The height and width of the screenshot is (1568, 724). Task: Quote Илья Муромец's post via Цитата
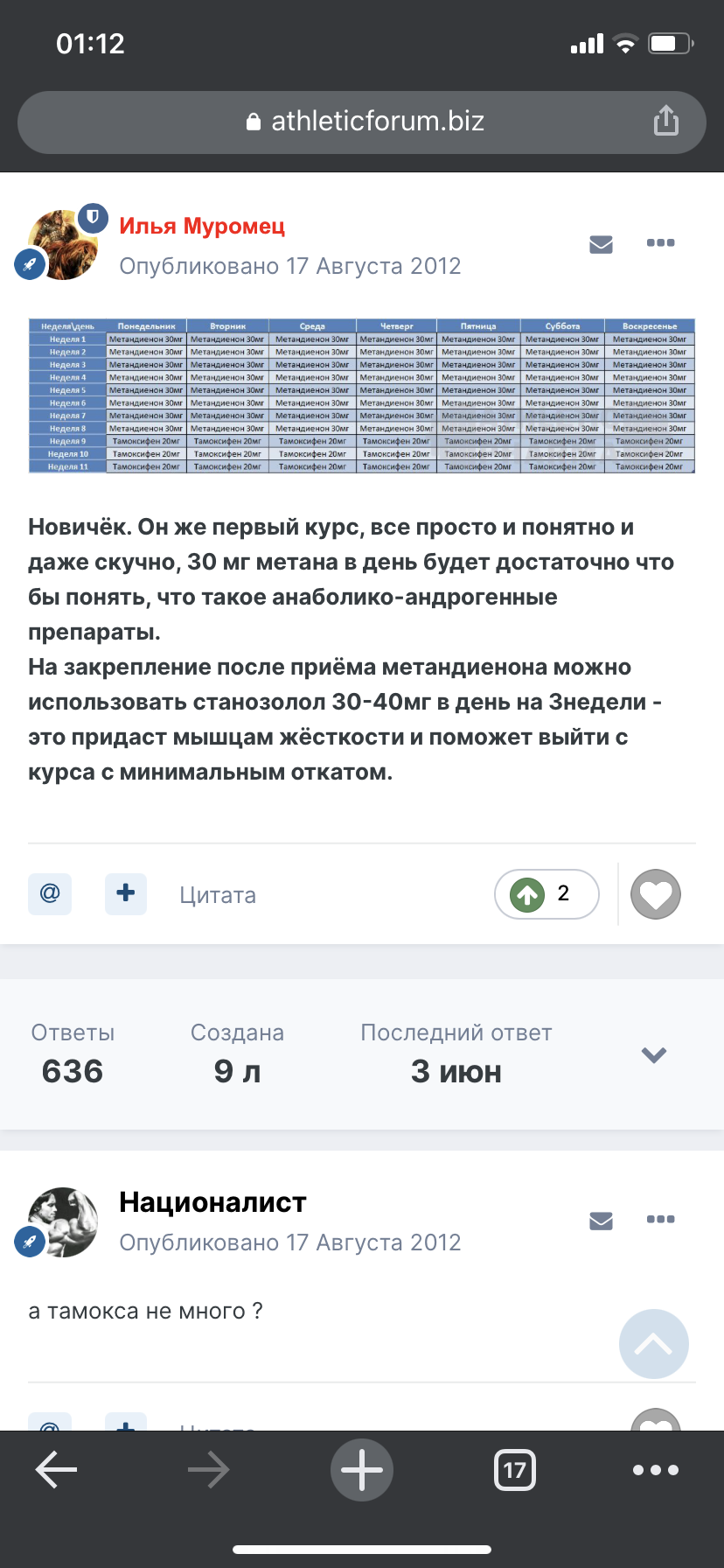218,895
